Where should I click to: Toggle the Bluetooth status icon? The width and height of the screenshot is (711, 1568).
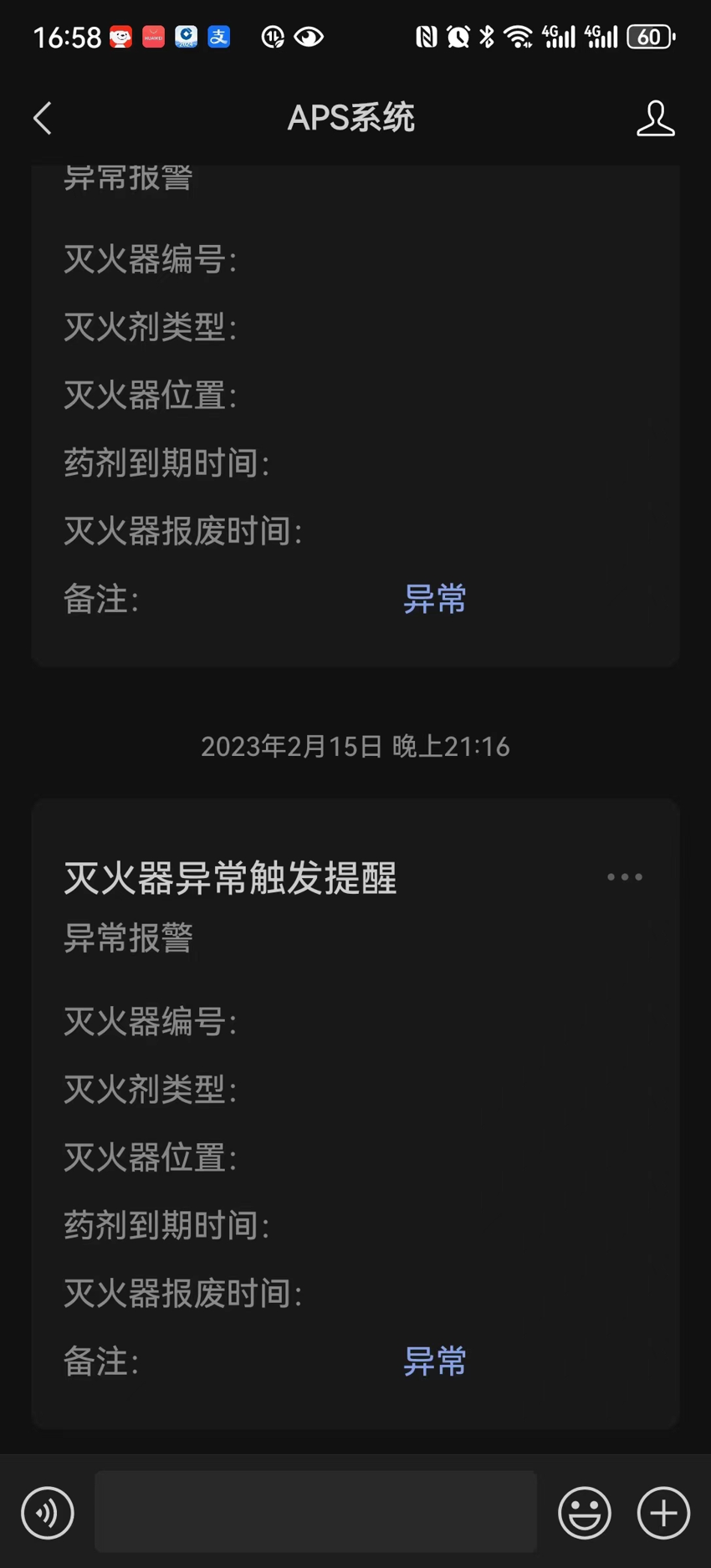[x=486, y=36]
